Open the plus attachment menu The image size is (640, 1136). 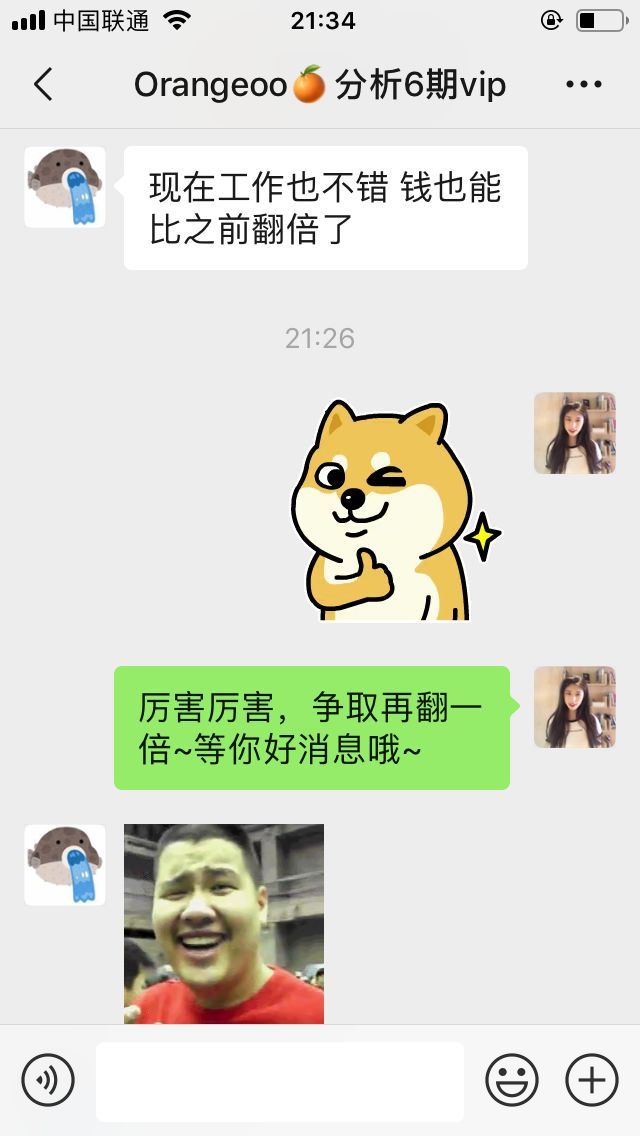click(592, 1080)
